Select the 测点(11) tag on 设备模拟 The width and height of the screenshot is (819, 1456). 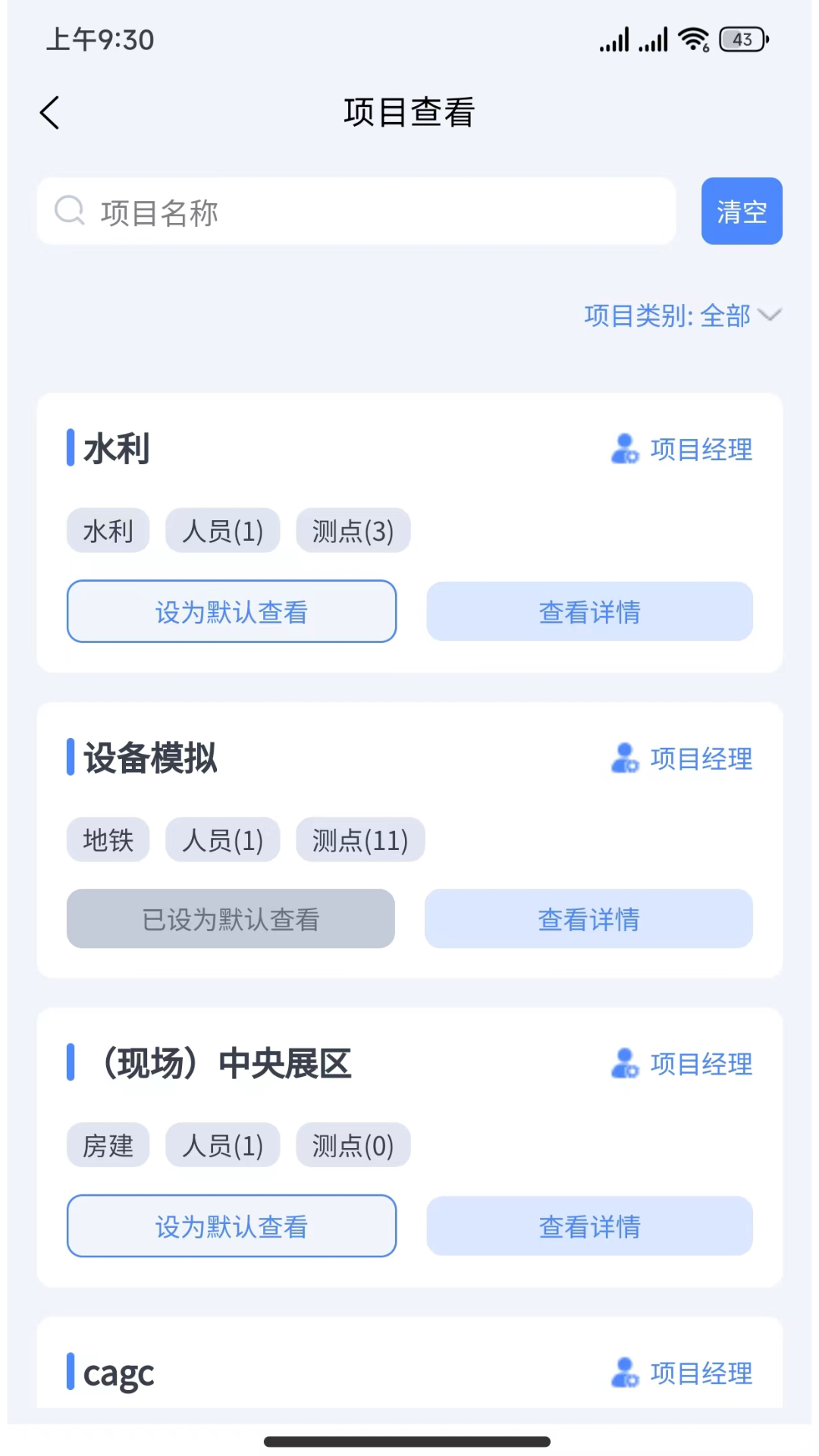point(359,839)
